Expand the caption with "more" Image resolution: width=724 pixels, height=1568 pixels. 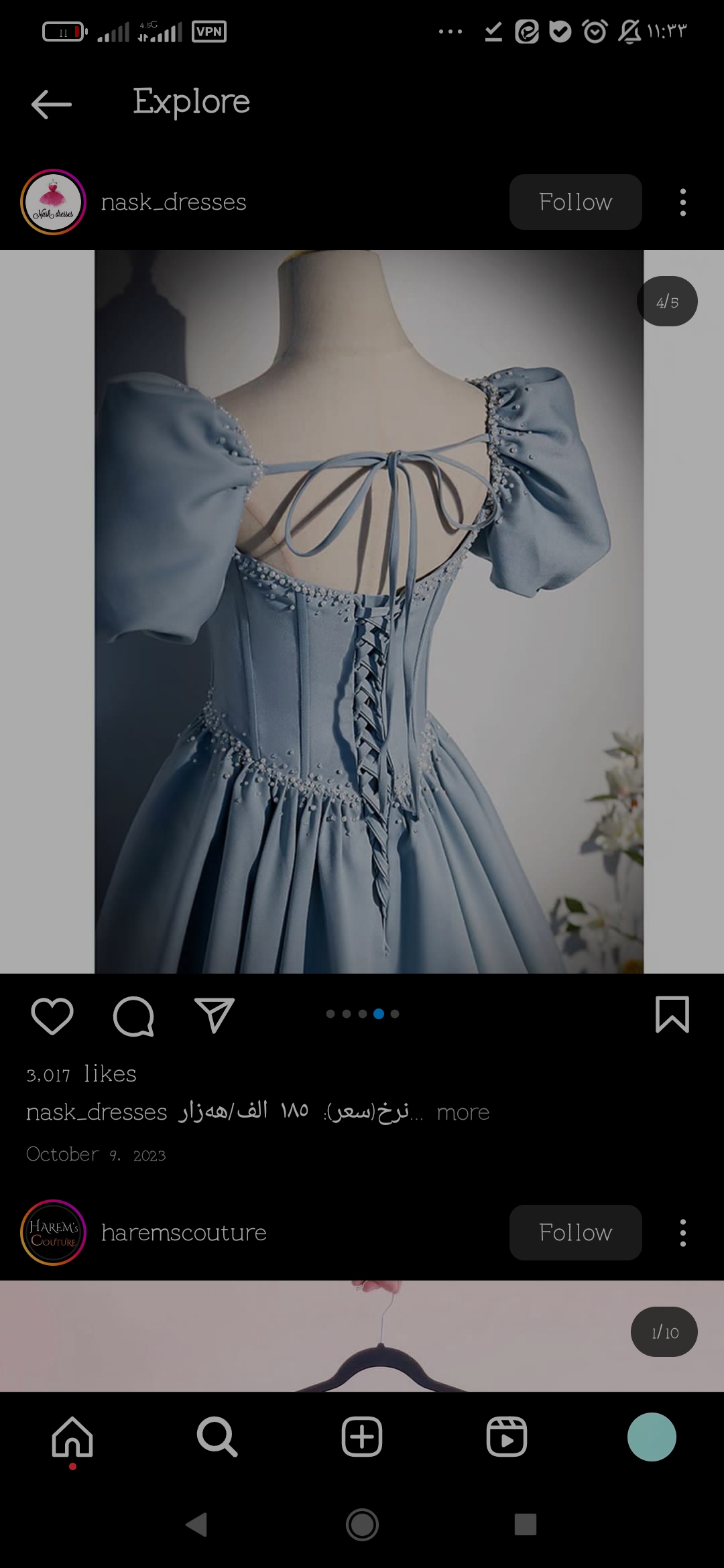pyautogui.click(x=463, y=1112)
